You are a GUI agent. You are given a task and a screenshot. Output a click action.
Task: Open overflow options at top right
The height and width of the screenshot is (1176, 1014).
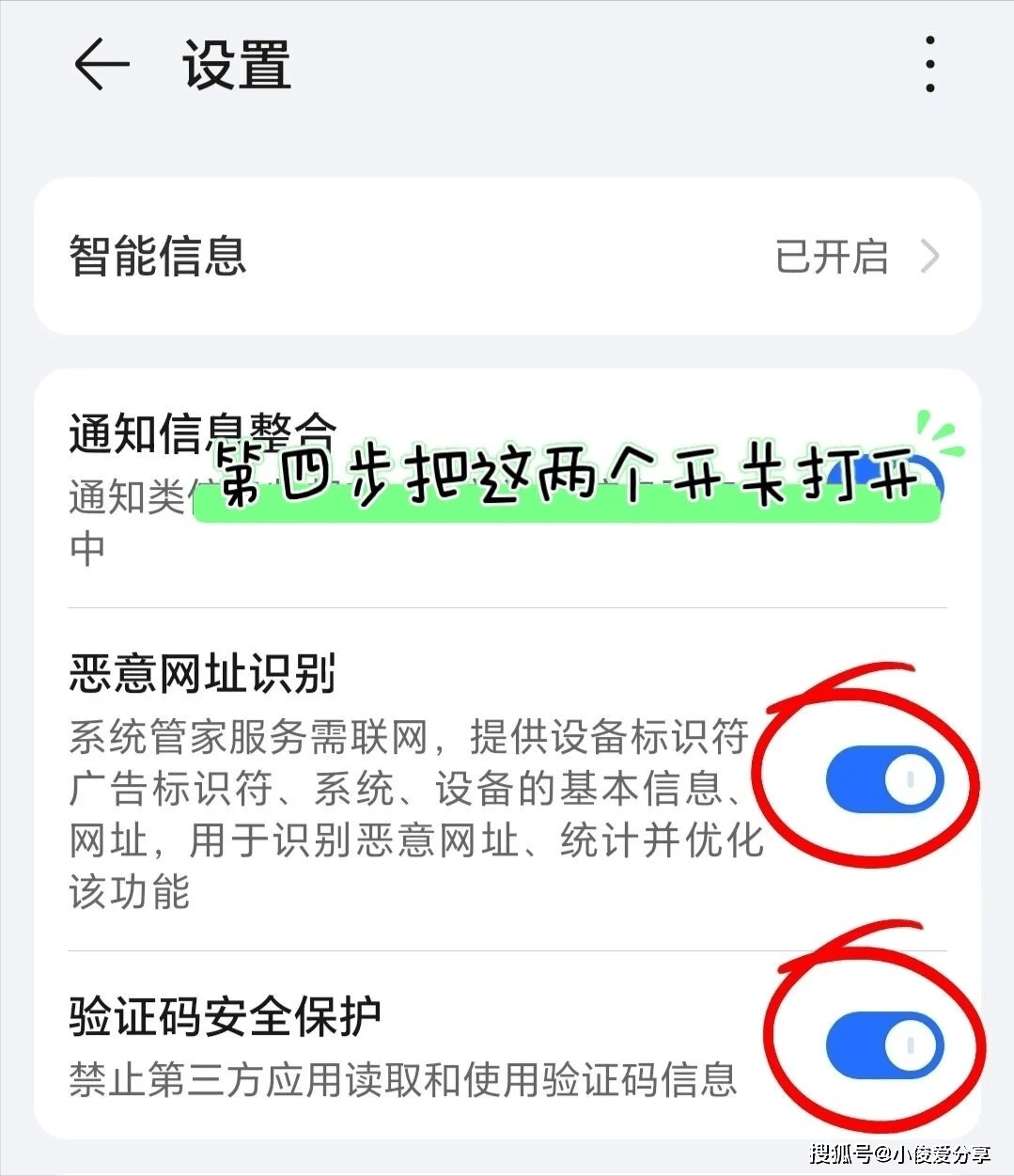(929, 64)
